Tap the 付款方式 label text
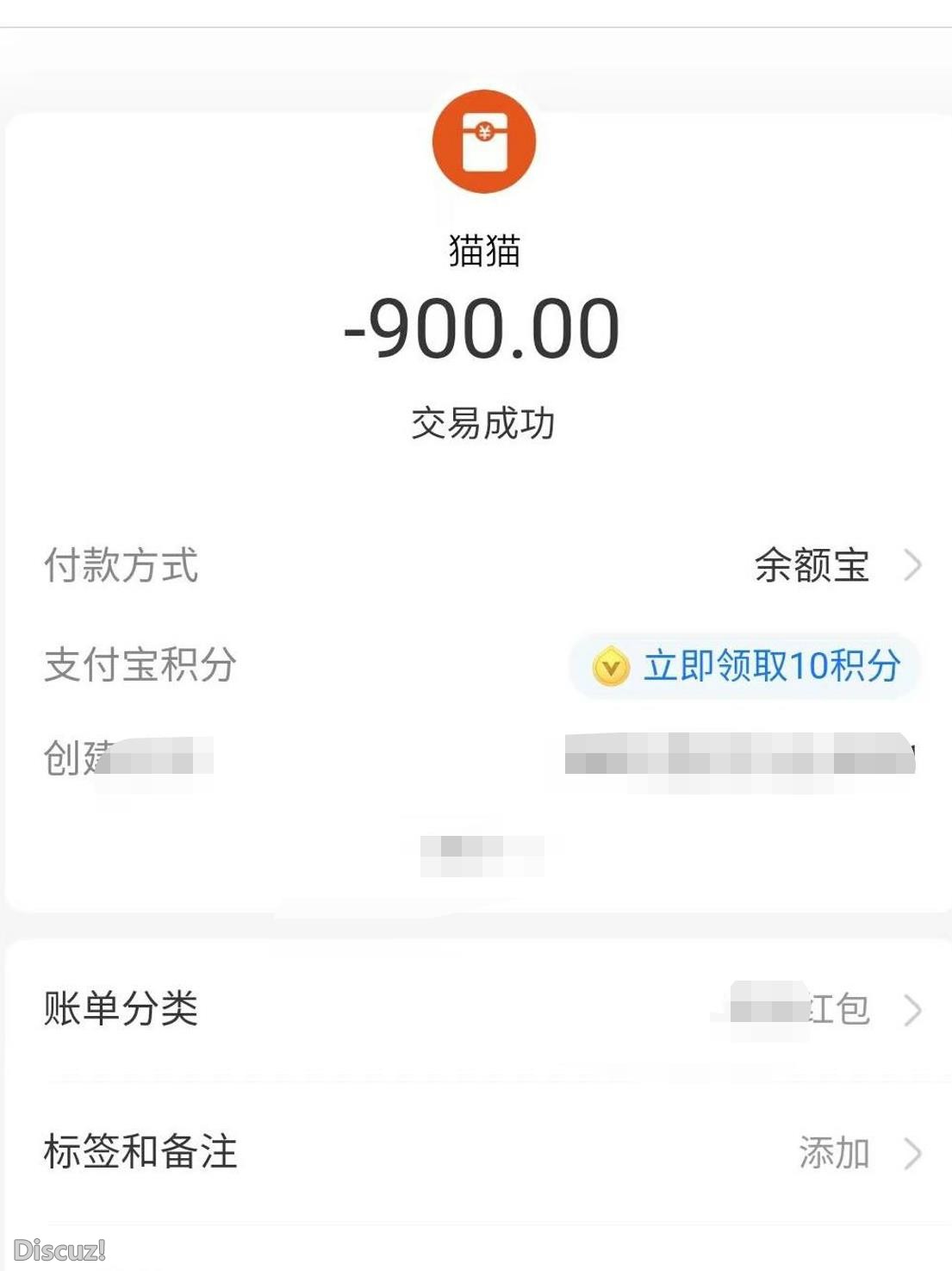Screen dimensions: 952x1271 click(x=121, y=564)
